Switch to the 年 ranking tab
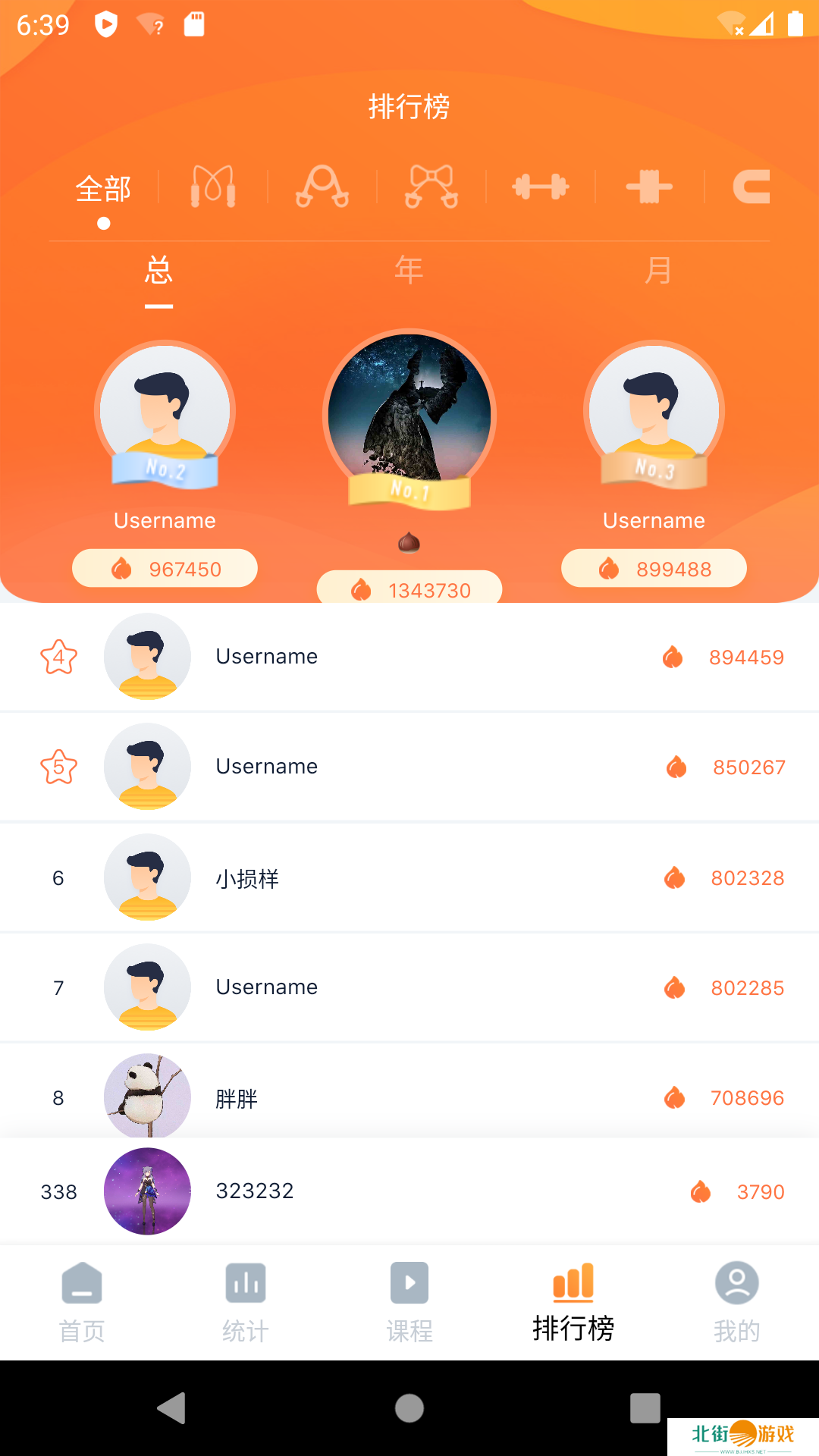The width and height of the screenshot is (819, 1456). [409, 270]
